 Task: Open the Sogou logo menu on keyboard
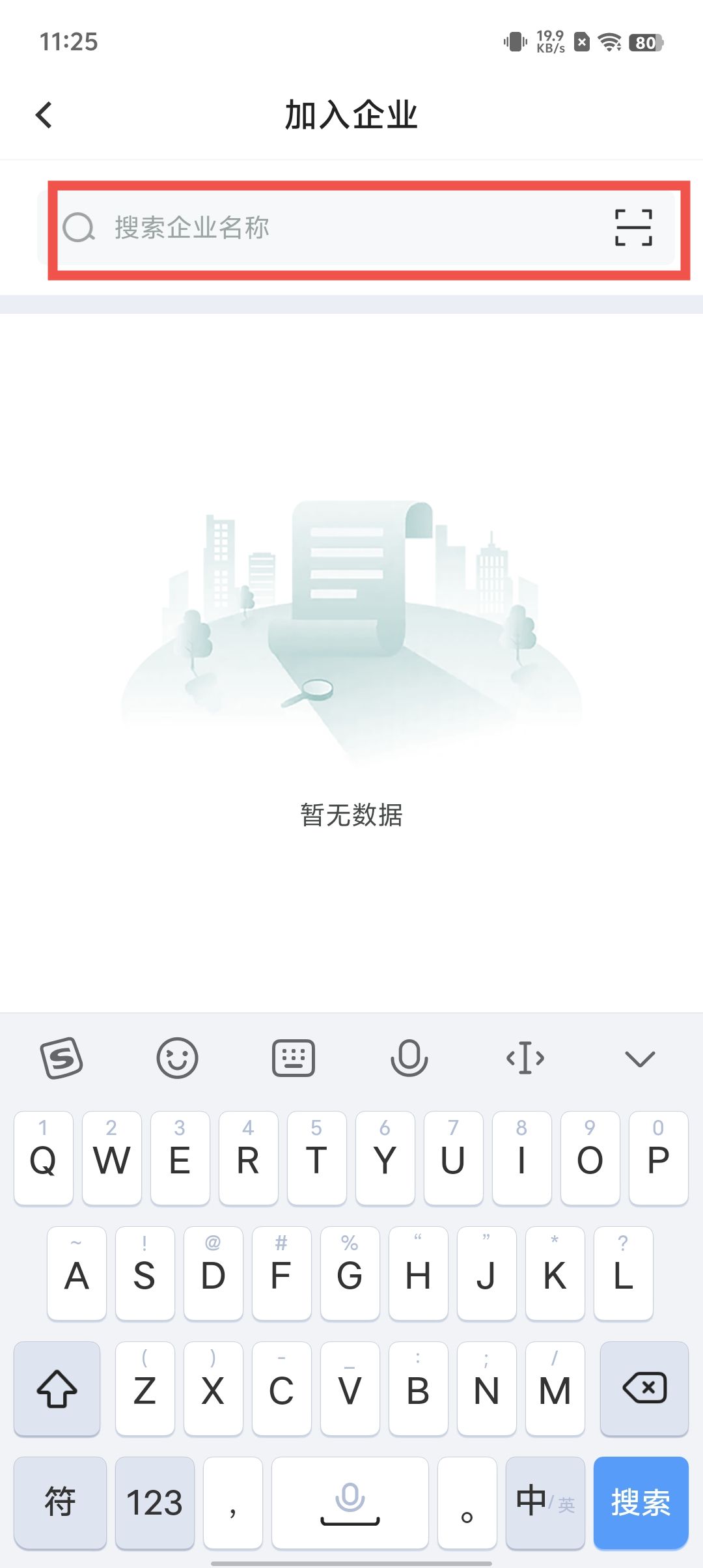pos(62,1058)
